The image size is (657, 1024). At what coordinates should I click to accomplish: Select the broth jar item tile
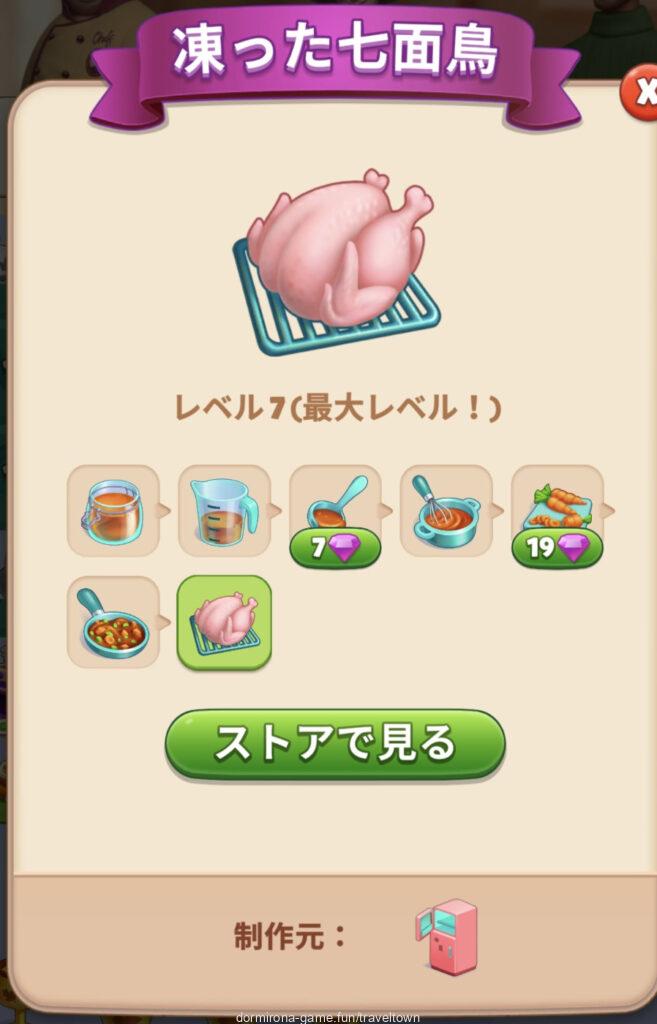[113, 511]
